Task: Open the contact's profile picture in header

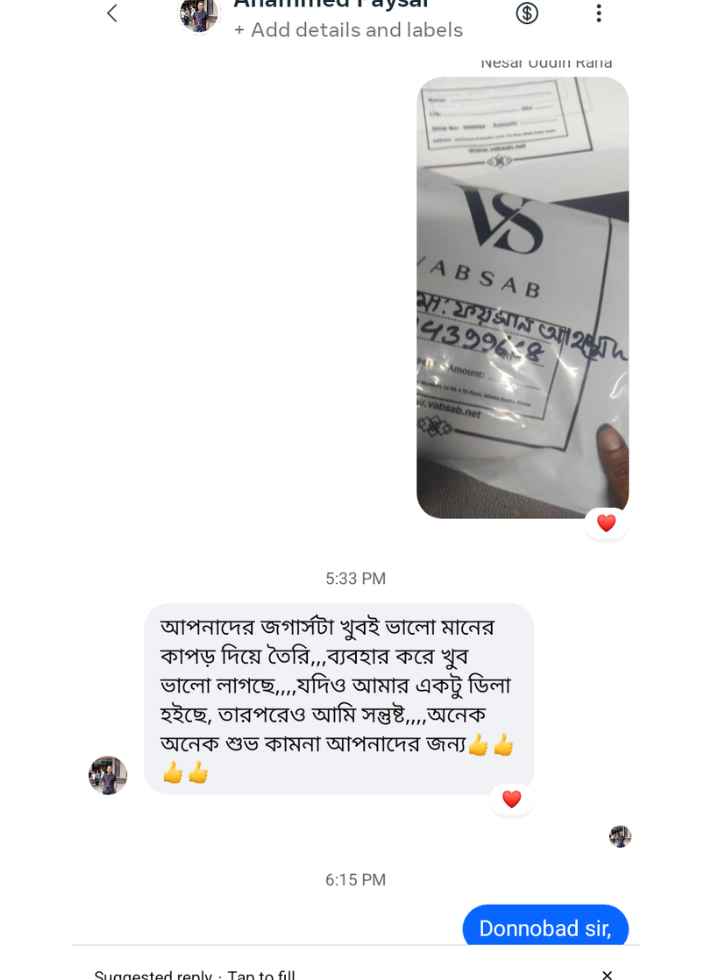Action: (x=198, y=13)
